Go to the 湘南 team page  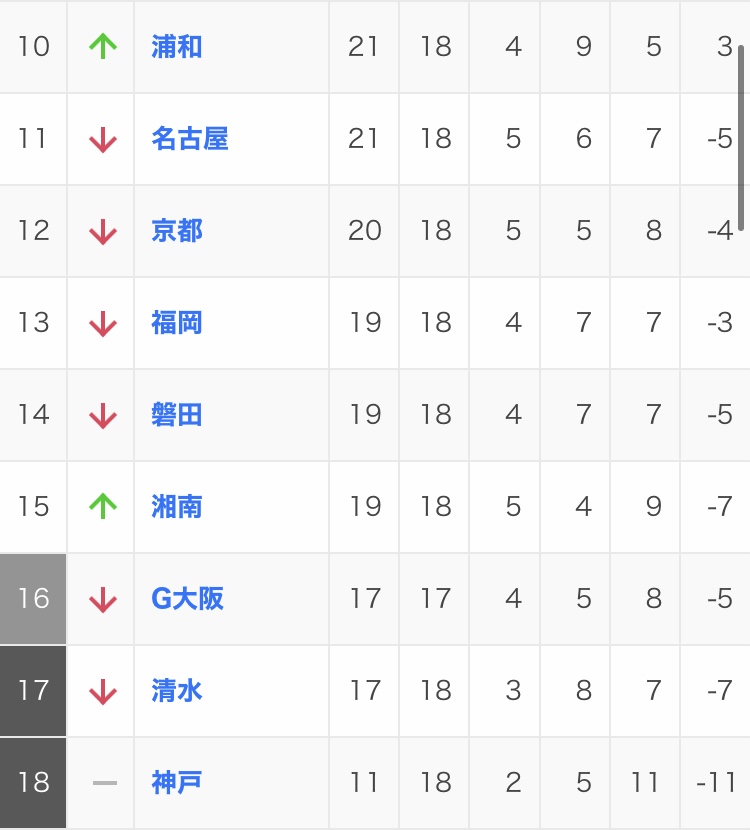177,507
